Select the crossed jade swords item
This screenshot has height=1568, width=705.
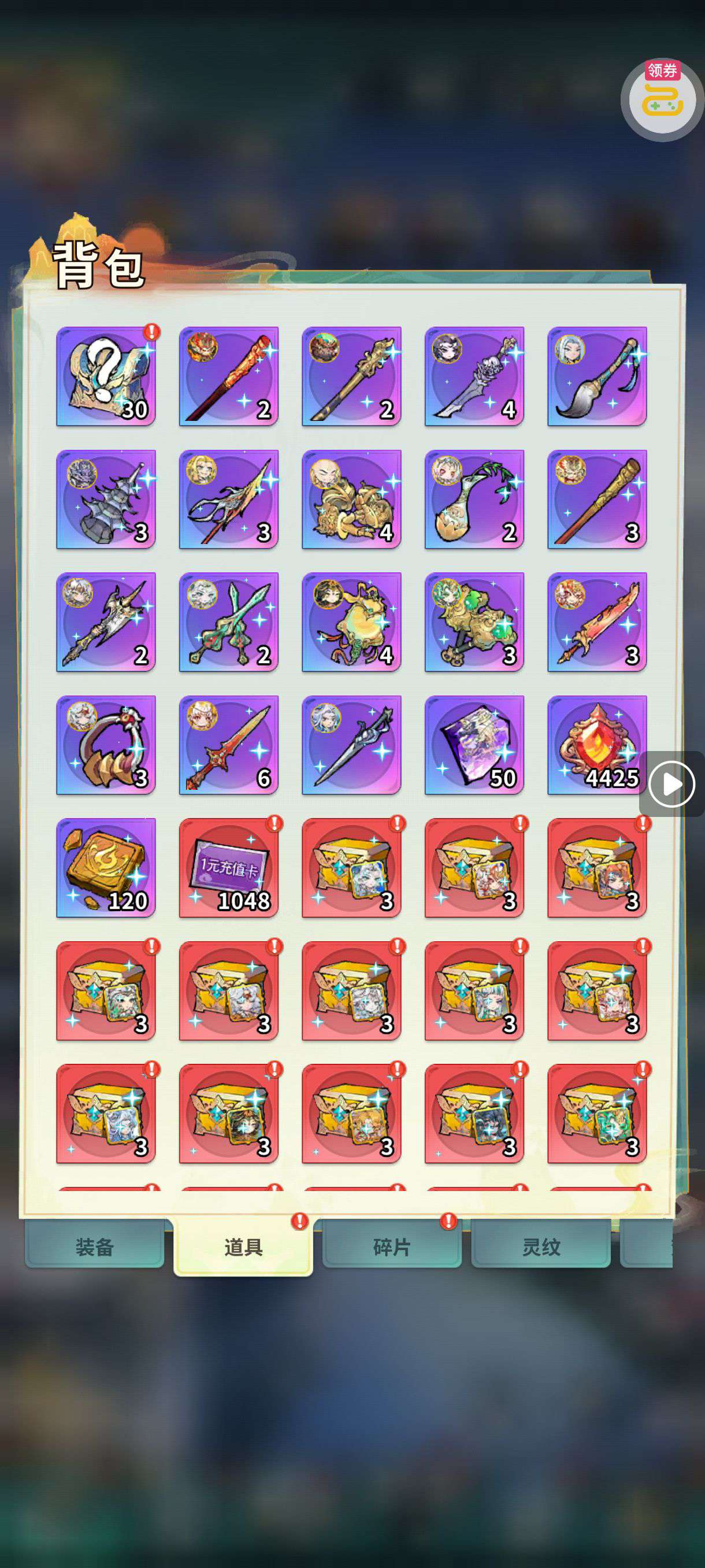pos(229,622)
